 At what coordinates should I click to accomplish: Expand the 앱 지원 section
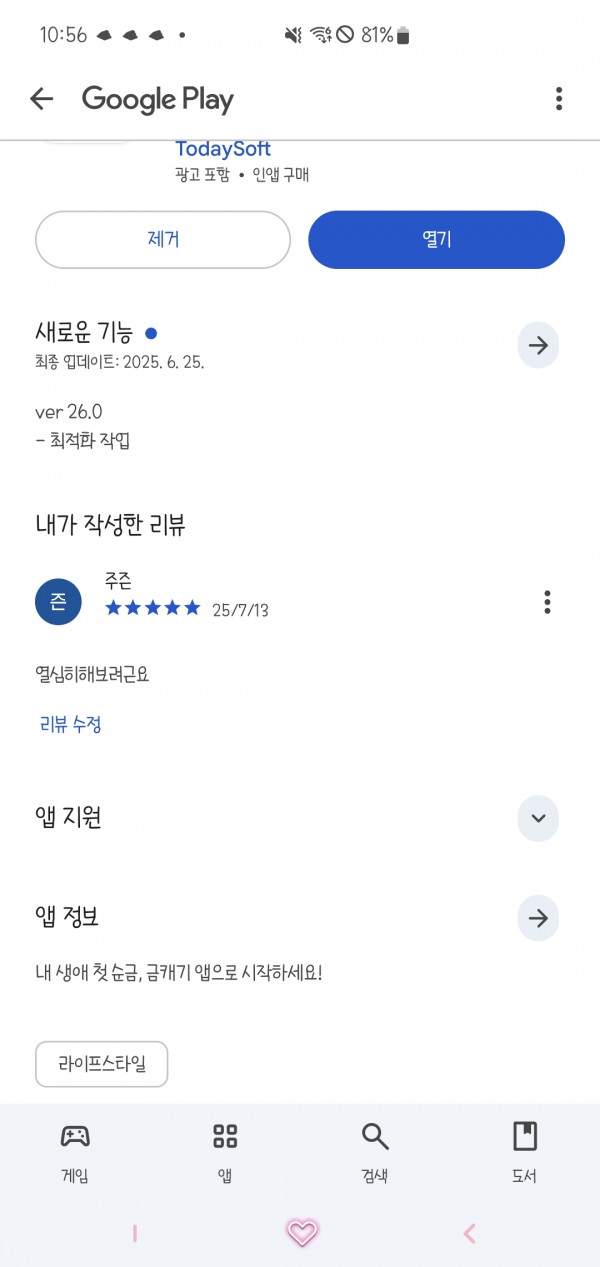pos(538,818)
